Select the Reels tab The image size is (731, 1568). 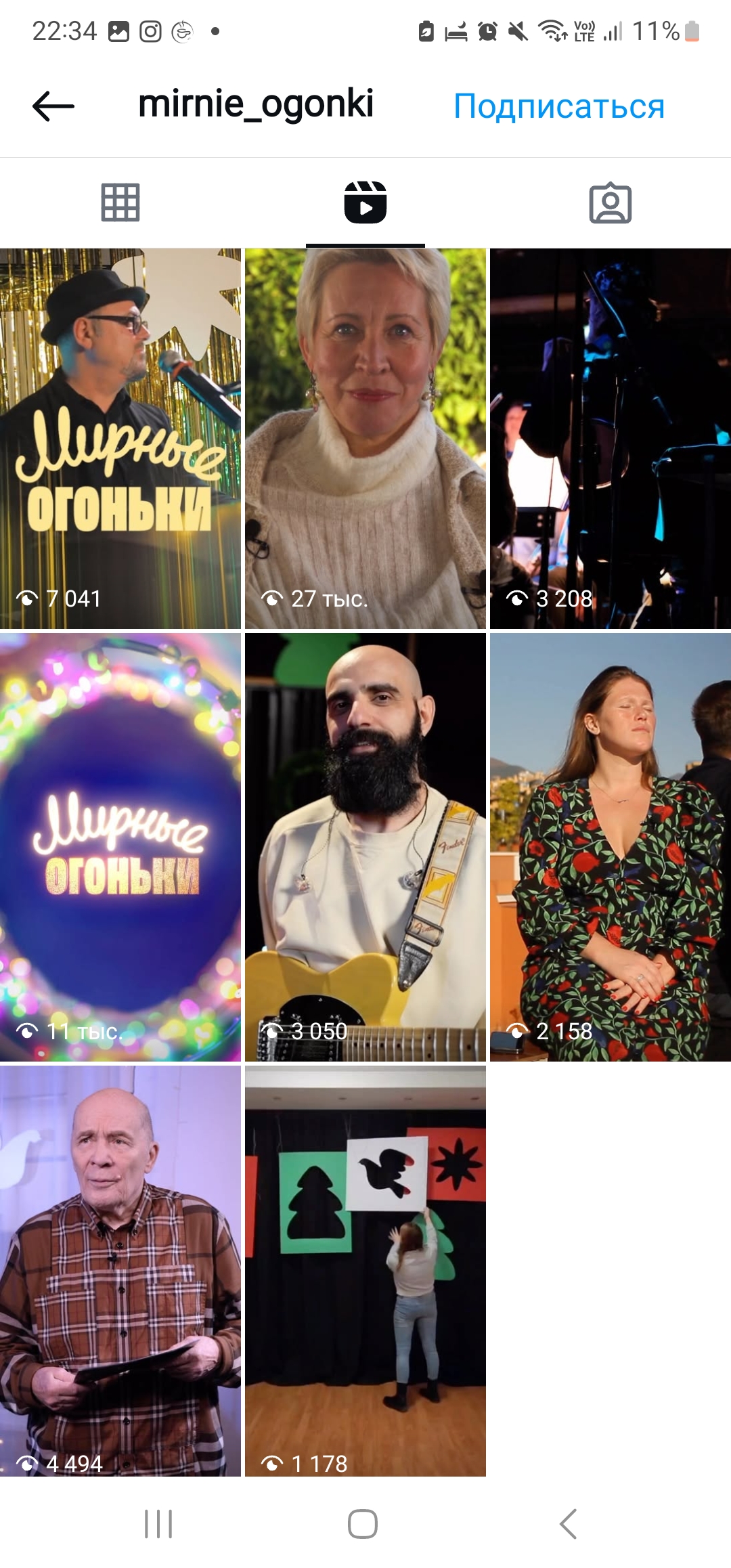coord(365,202)
